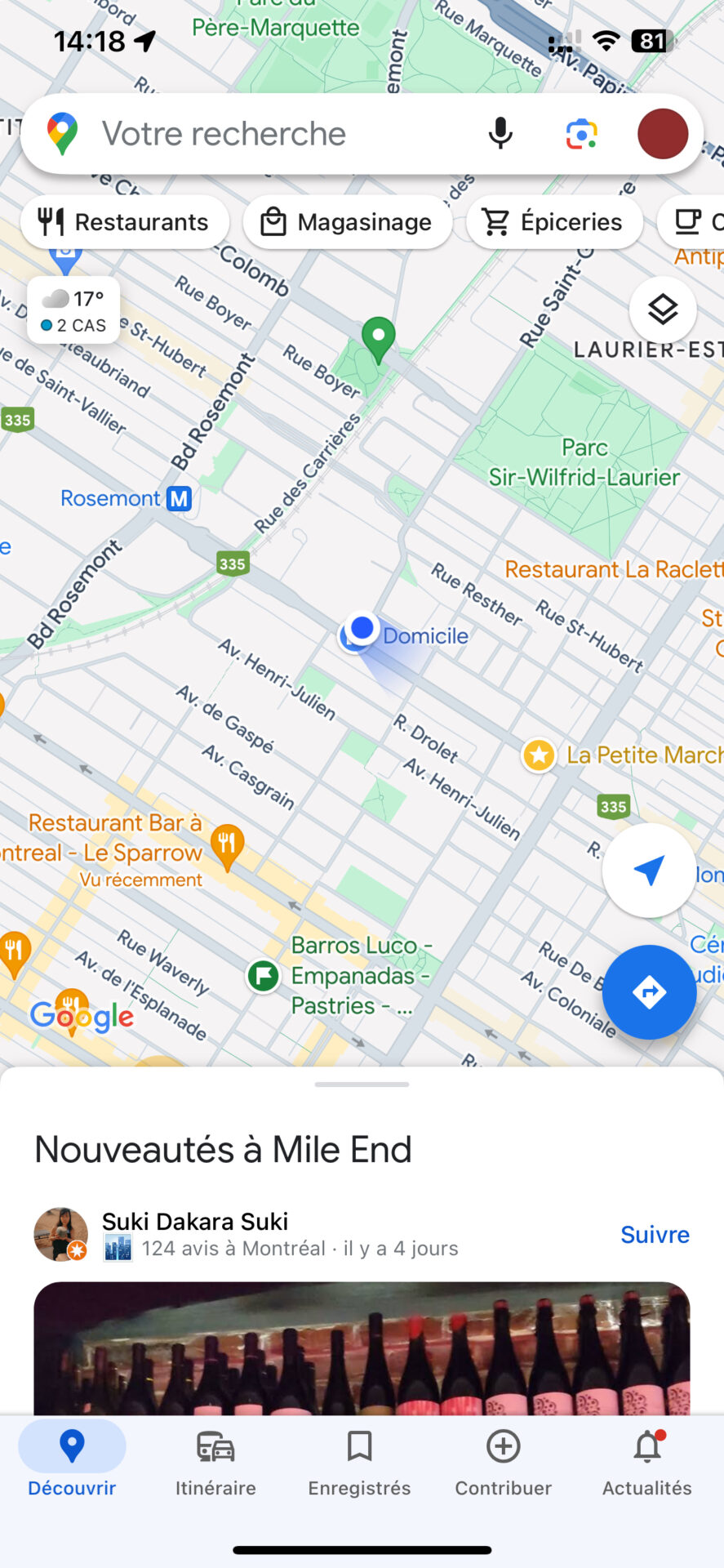Screen dimensions: 724x1568
Task: Tap the Barros Luco Empanadas map pin
Action: tap(264, 975)
